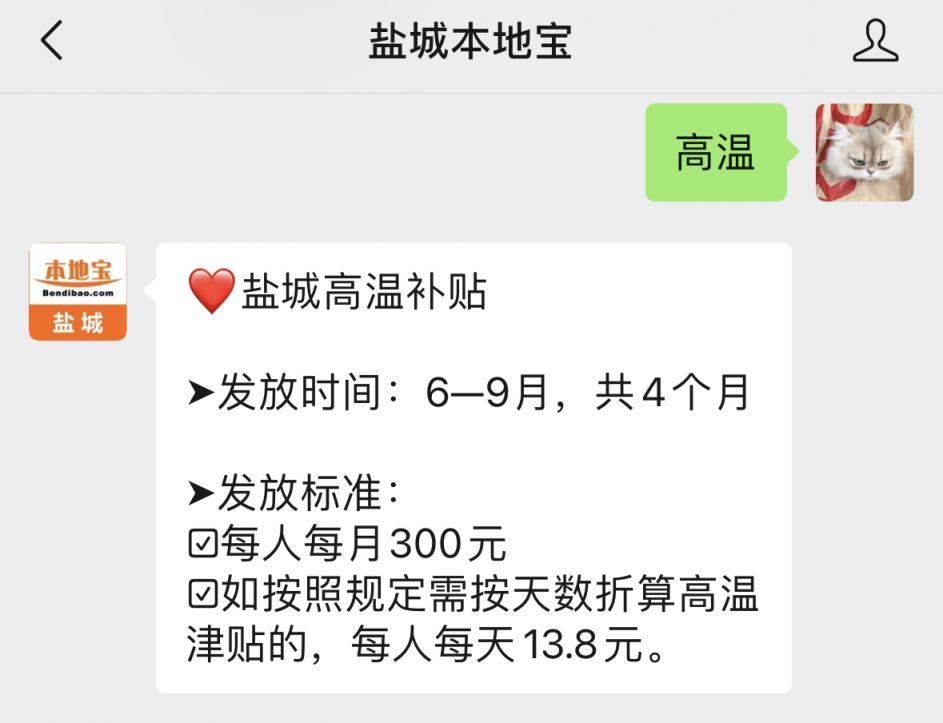Go back from the 盐城本地宝 chat

tap(52, 41)
